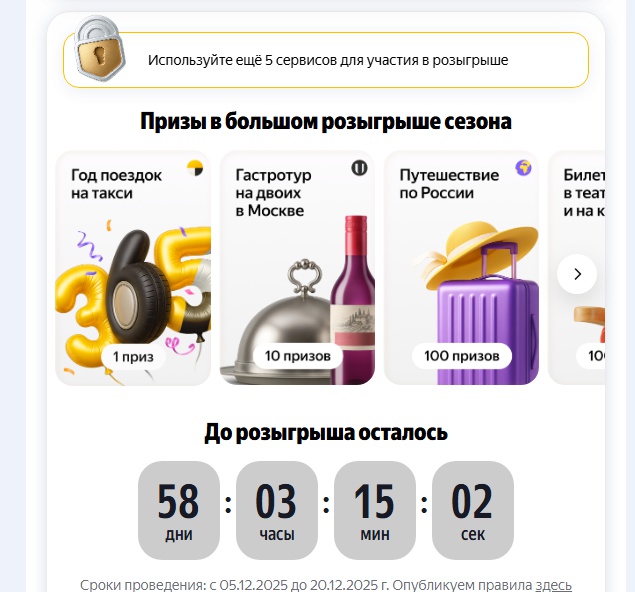This screenshot has height=592, width=635.
Task: Open the Год поездок на такси prize card
Action: tap(133, 268)
